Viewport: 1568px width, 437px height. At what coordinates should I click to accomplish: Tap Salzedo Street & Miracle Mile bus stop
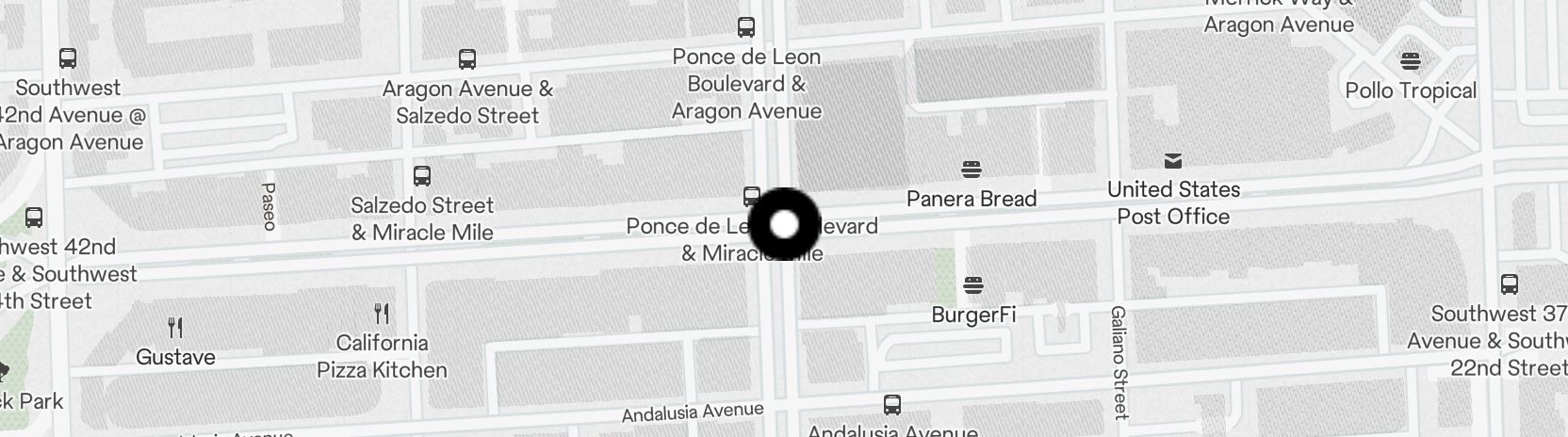point(422,176)
